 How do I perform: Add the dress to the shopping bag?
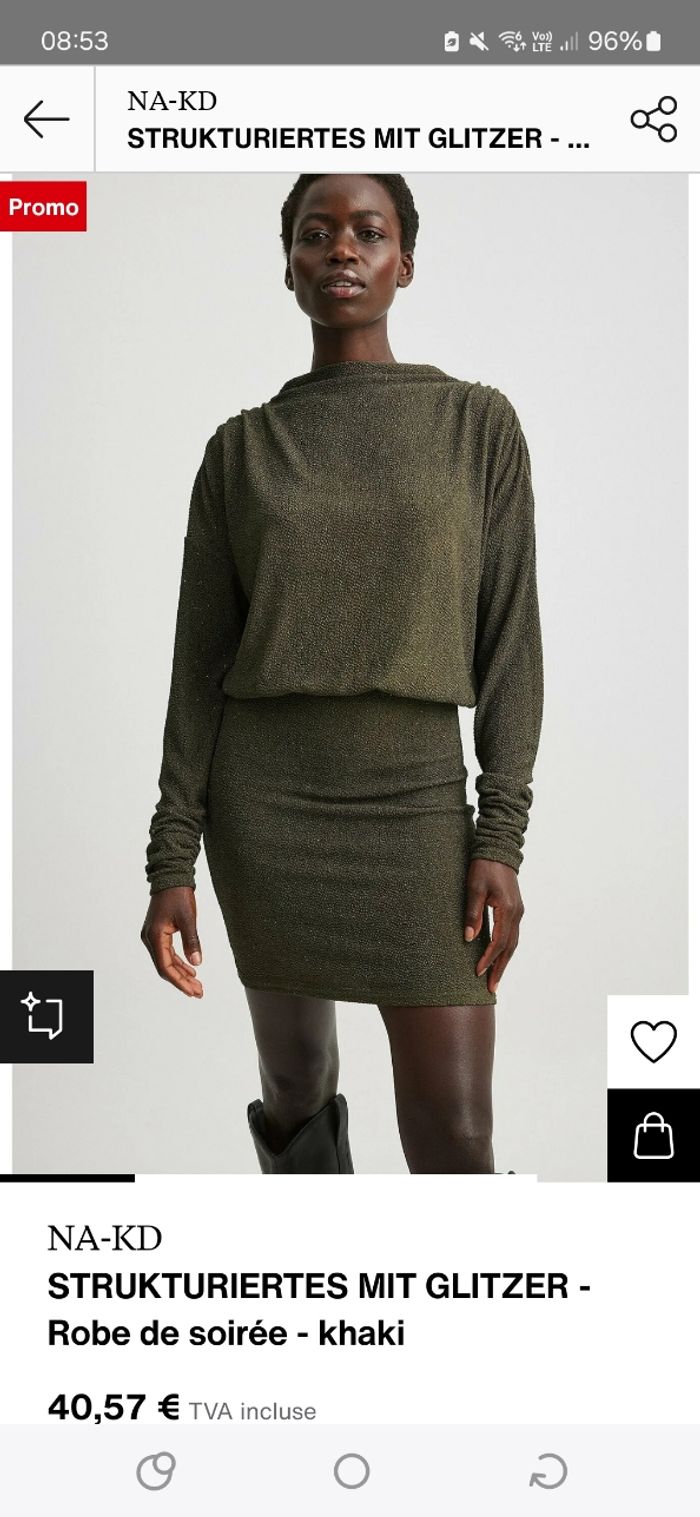click(653, 1136)
